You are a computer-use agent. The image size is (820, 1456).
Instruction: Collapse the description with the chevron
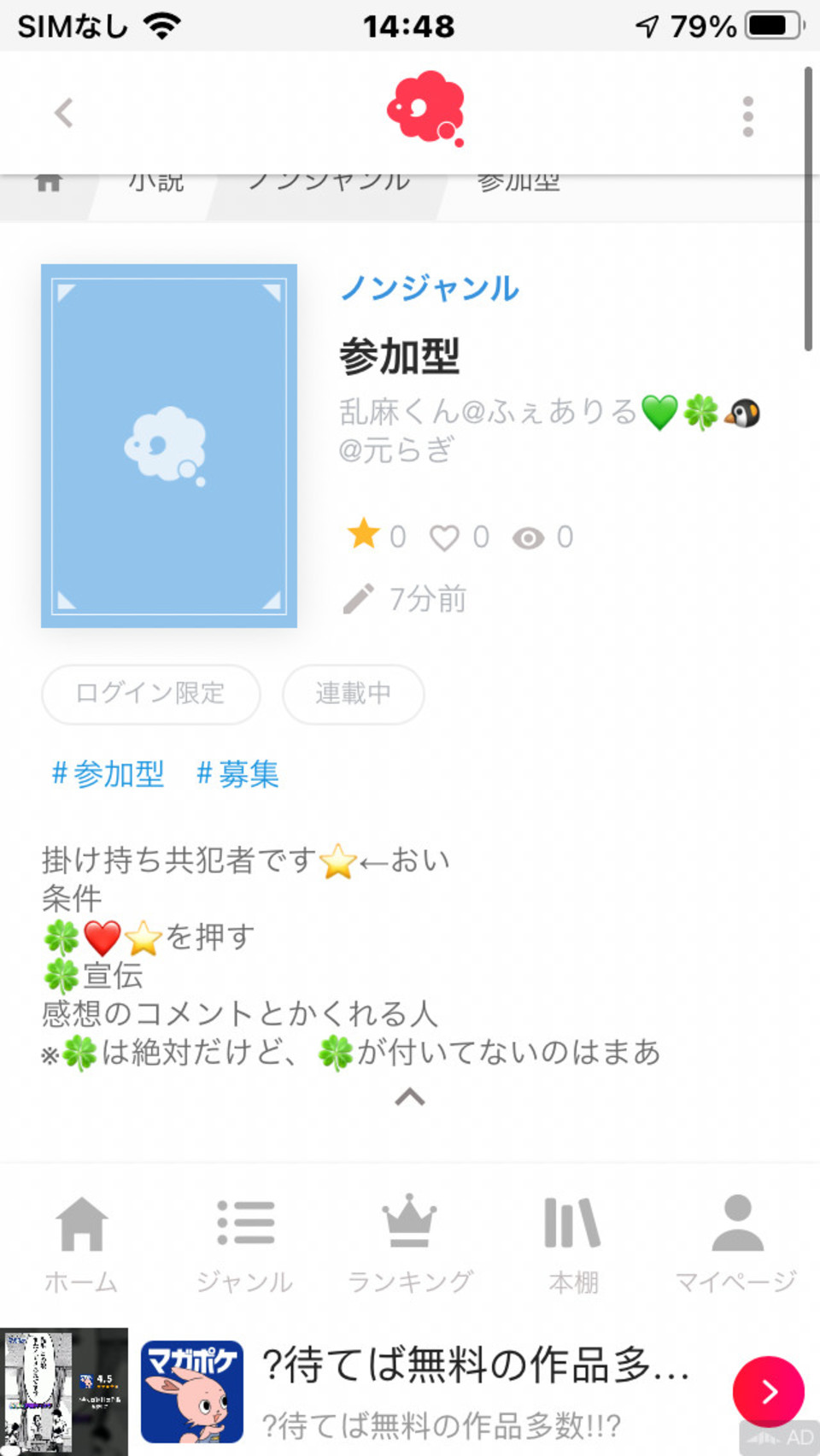pos(410,1096)
